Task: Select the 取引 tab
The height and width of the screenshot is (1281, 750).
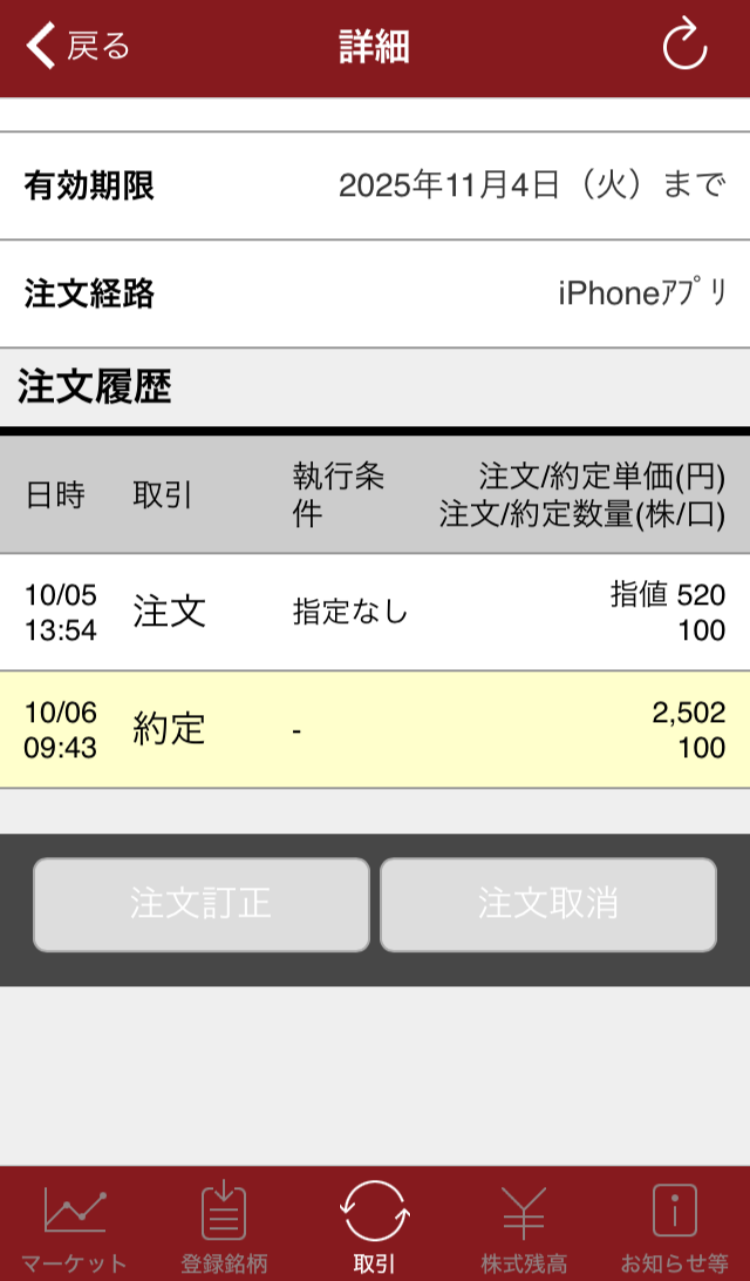Action: click(x=374, y=1226)
